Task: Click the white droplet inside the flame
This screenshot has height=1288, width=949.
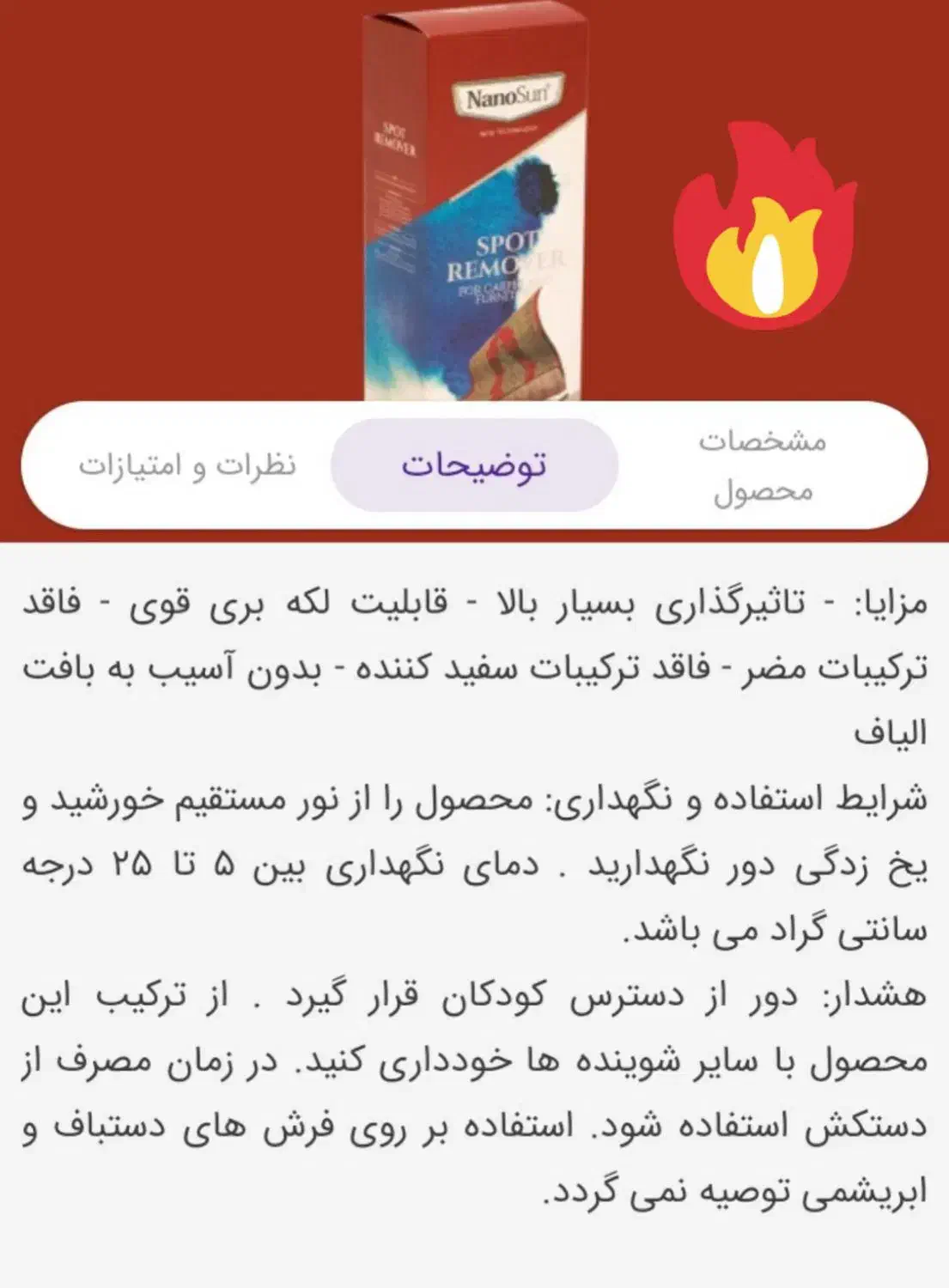Action: click(767, 275)
